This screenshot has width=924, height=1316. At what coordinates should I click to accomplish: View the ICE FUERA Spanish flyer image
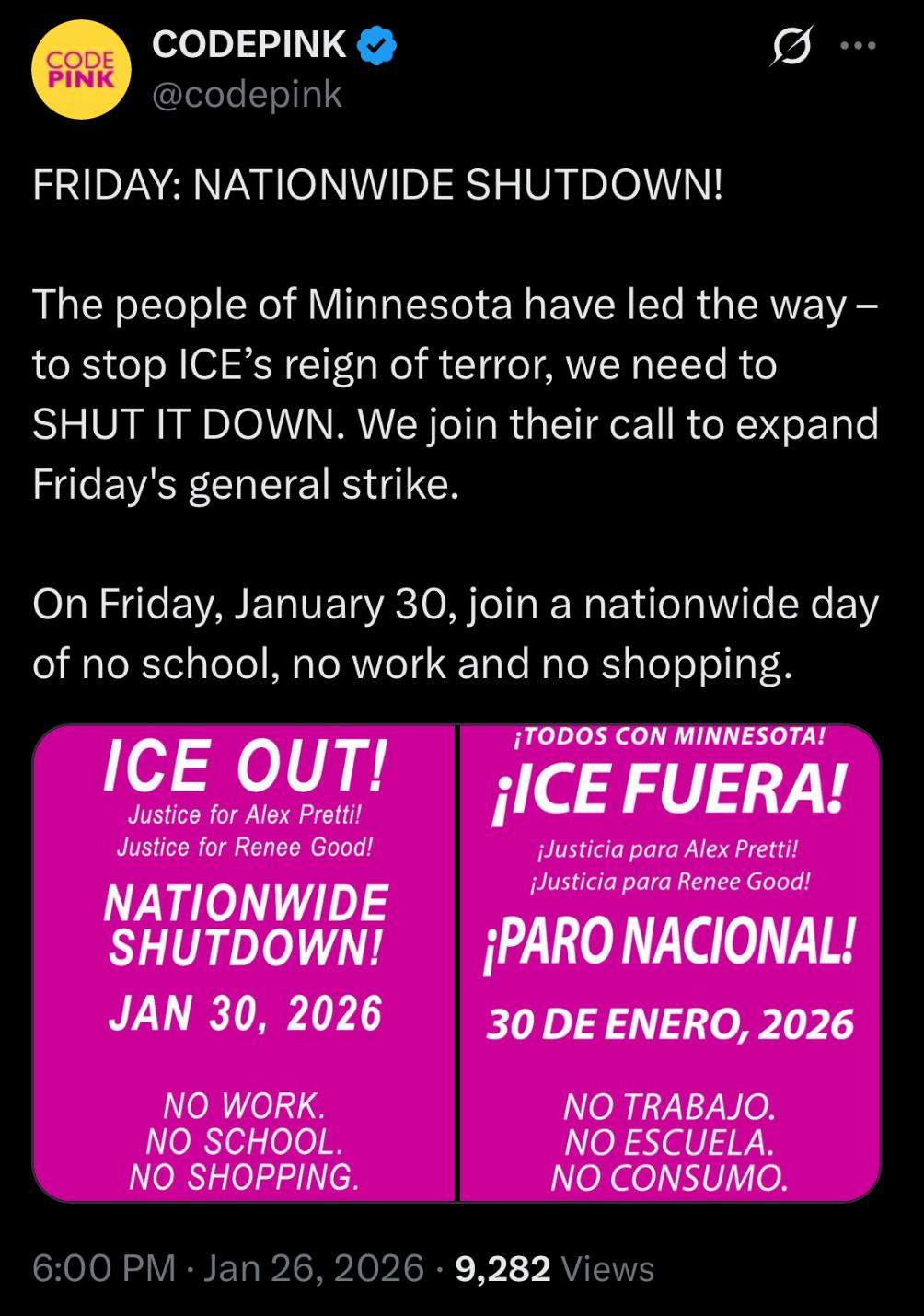pos(670,963)
